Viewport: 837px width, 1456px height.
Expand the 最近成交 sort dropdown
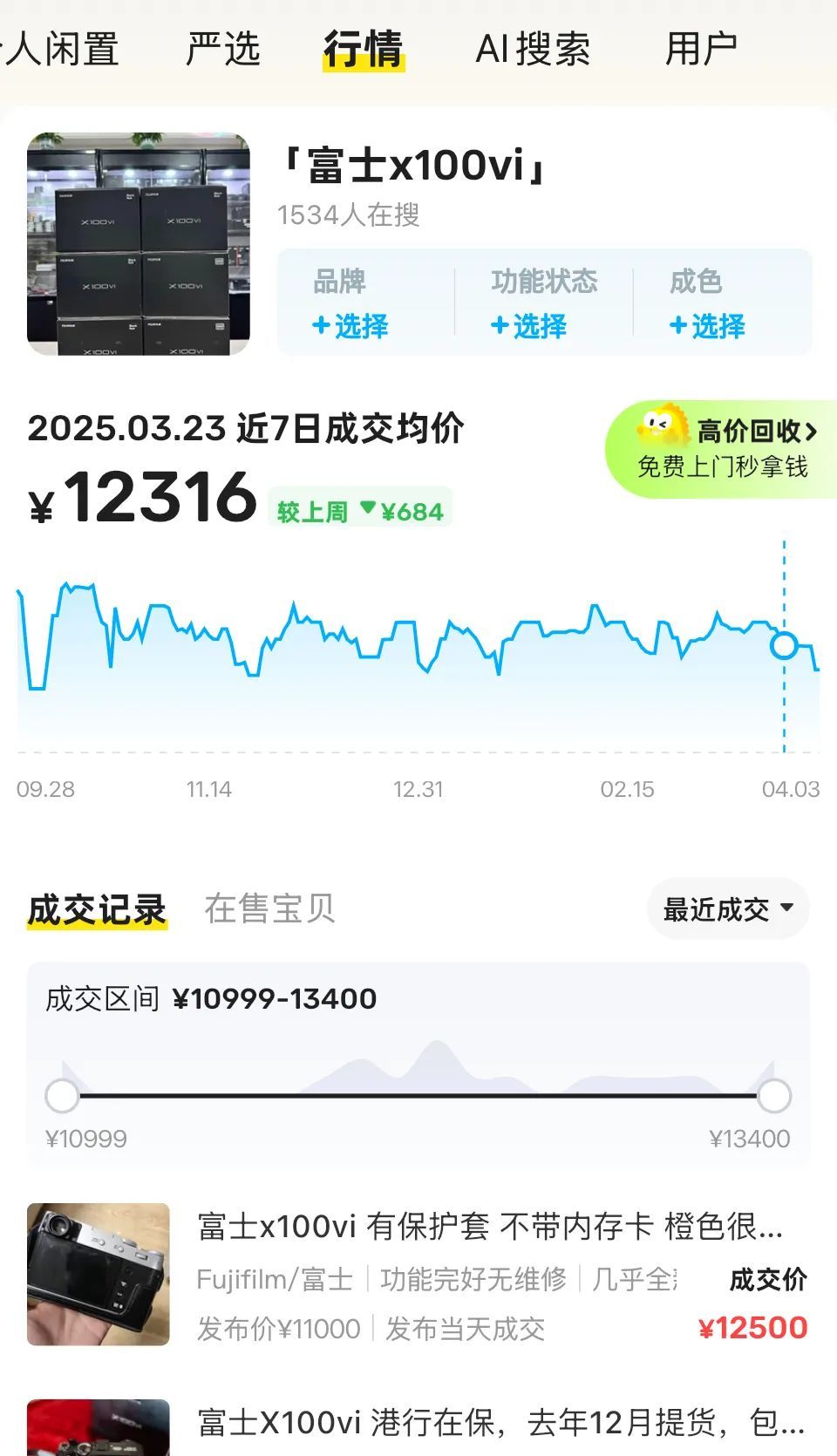tap(728, 908)
